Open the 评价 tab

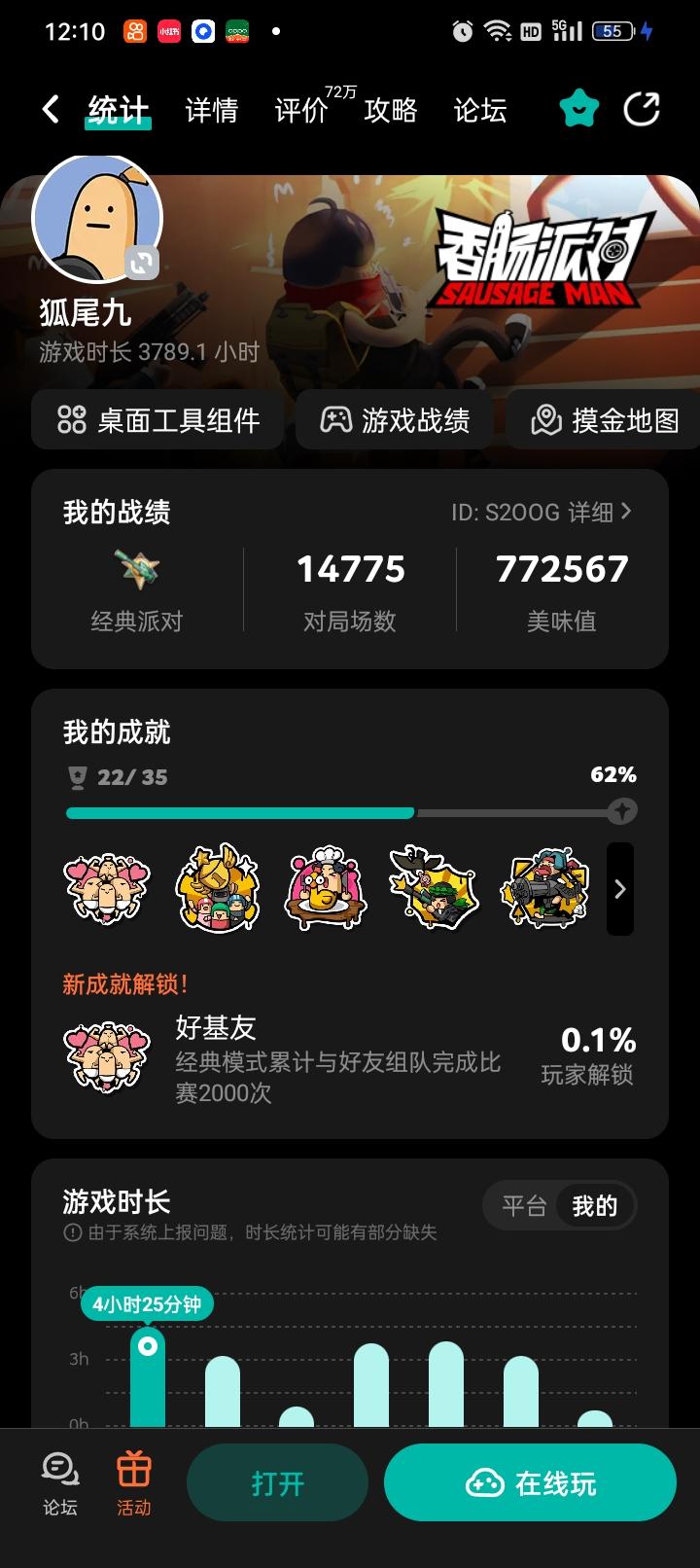(299, 111)
